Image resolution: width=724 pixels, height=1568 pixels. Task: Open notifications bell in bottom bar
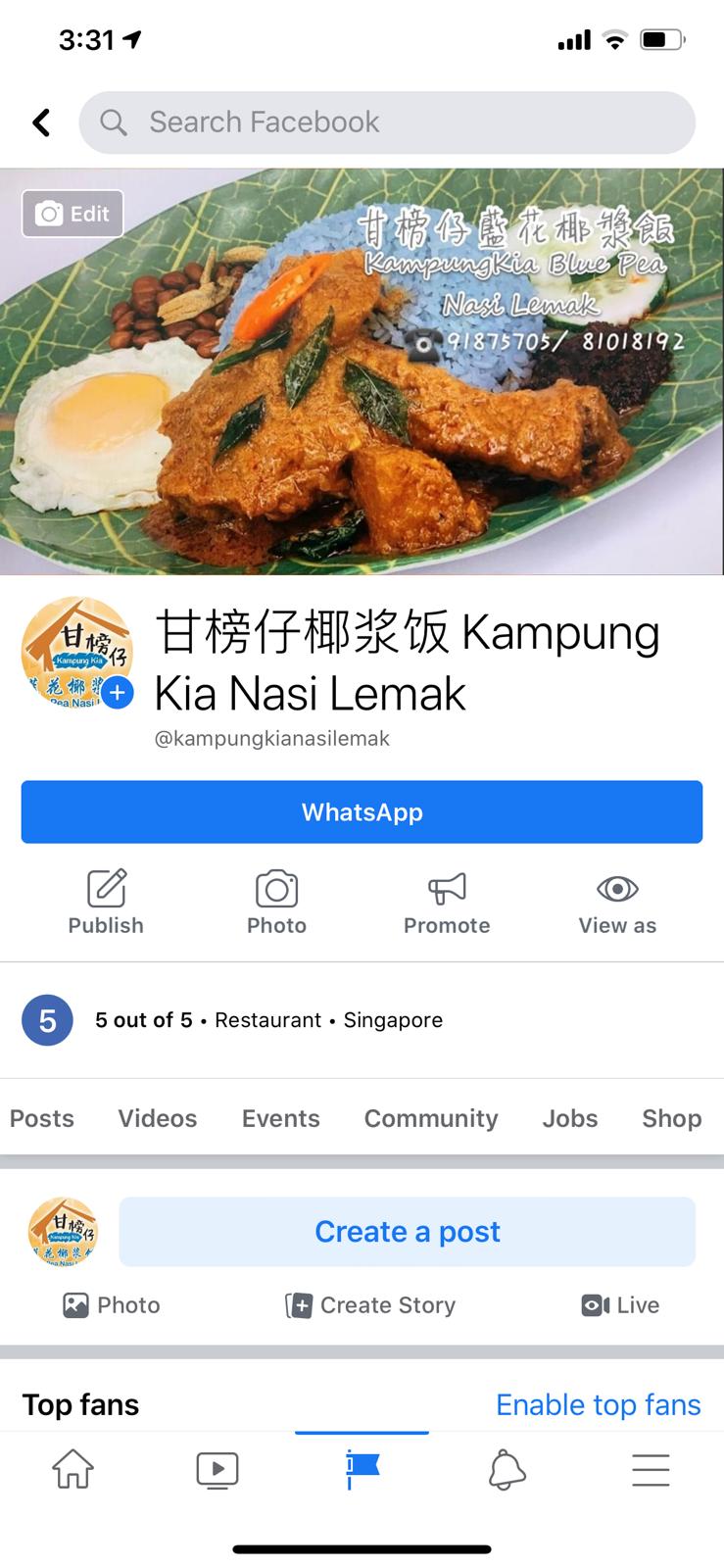coord(507,1470)
